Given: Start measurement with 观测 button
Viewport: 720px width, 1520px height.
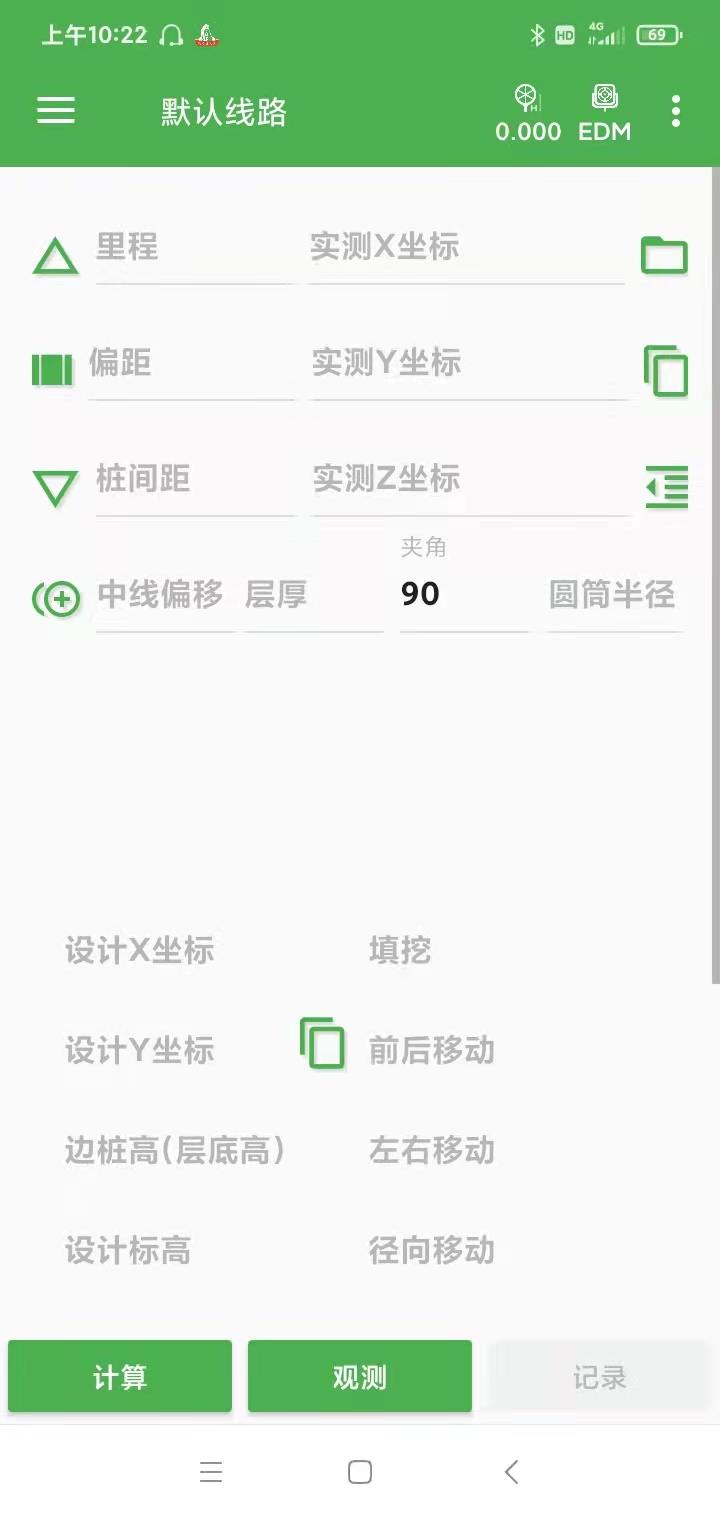Looking at the screenshot, I should [360, 1377].
